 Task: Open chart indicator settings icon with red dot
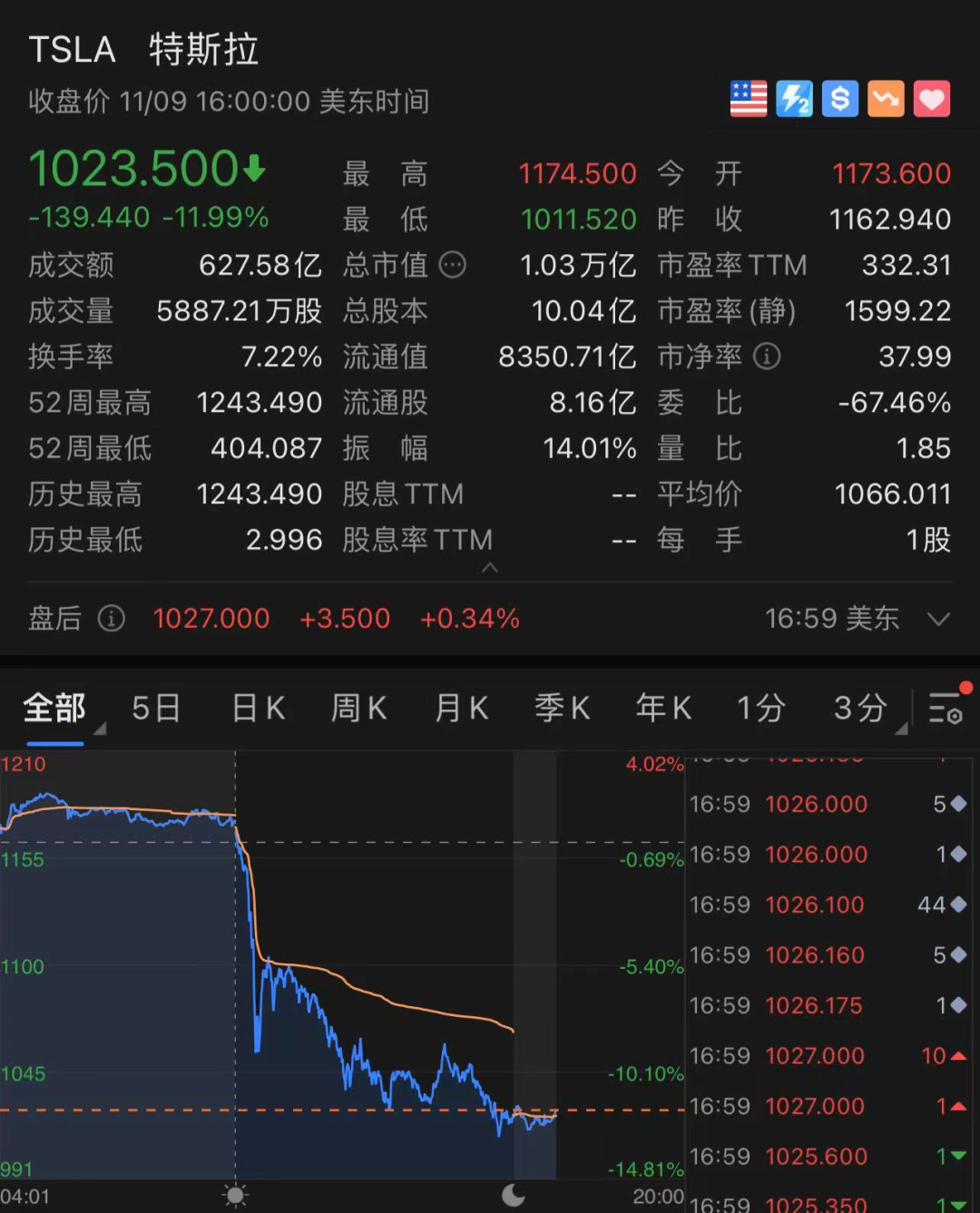coord(946,709)
